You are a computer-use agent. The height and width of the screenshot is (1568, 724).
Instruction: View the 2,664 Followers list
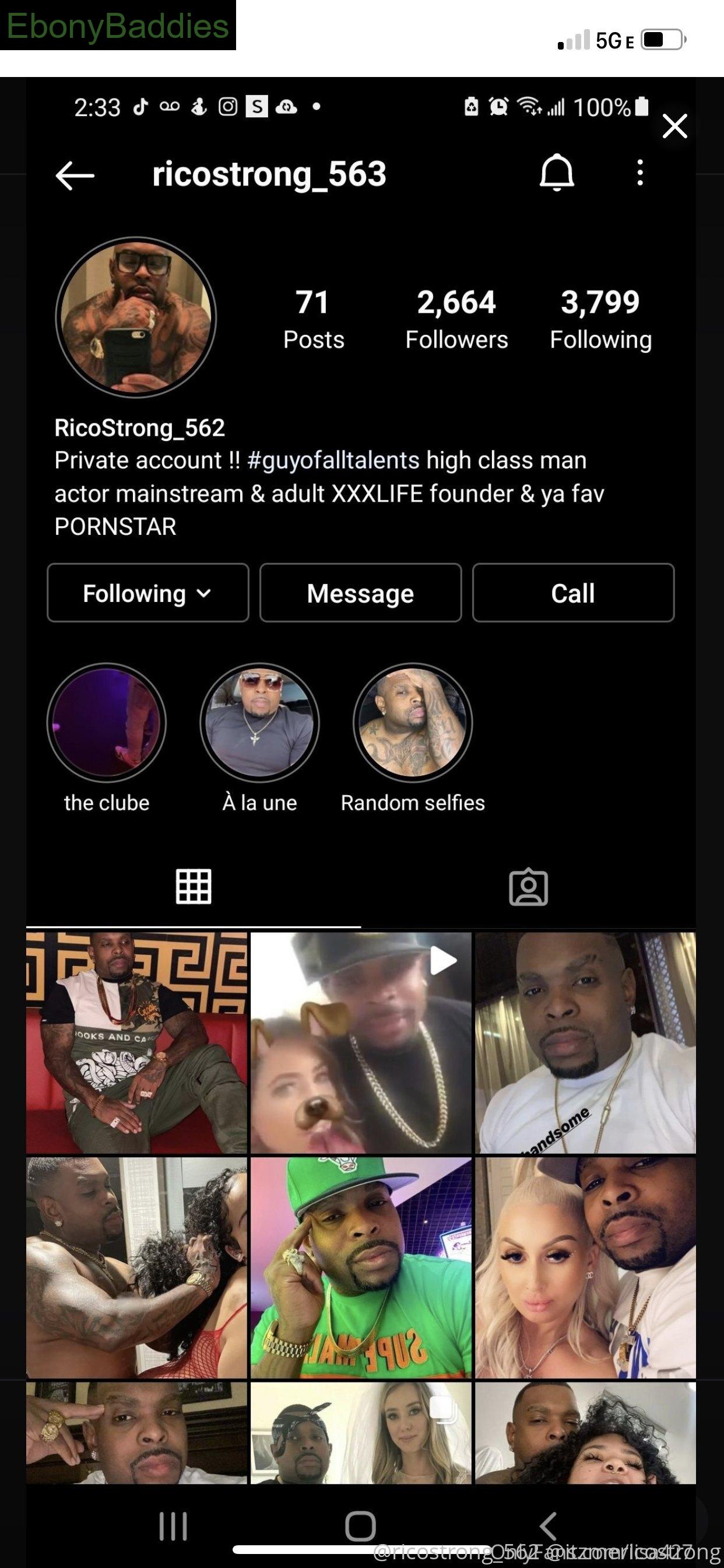(x=456, y=320)
